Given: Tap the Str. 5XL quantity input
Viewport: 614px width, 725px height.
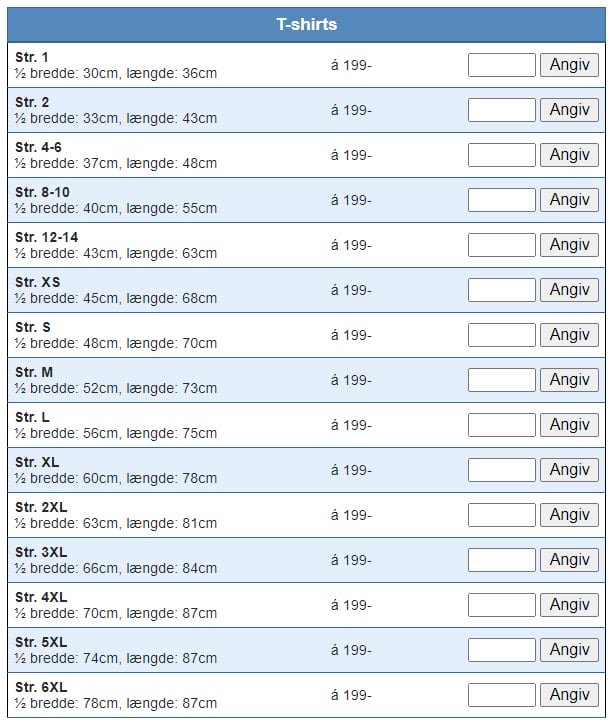Looking at the screenshot, I should point(502,650).
